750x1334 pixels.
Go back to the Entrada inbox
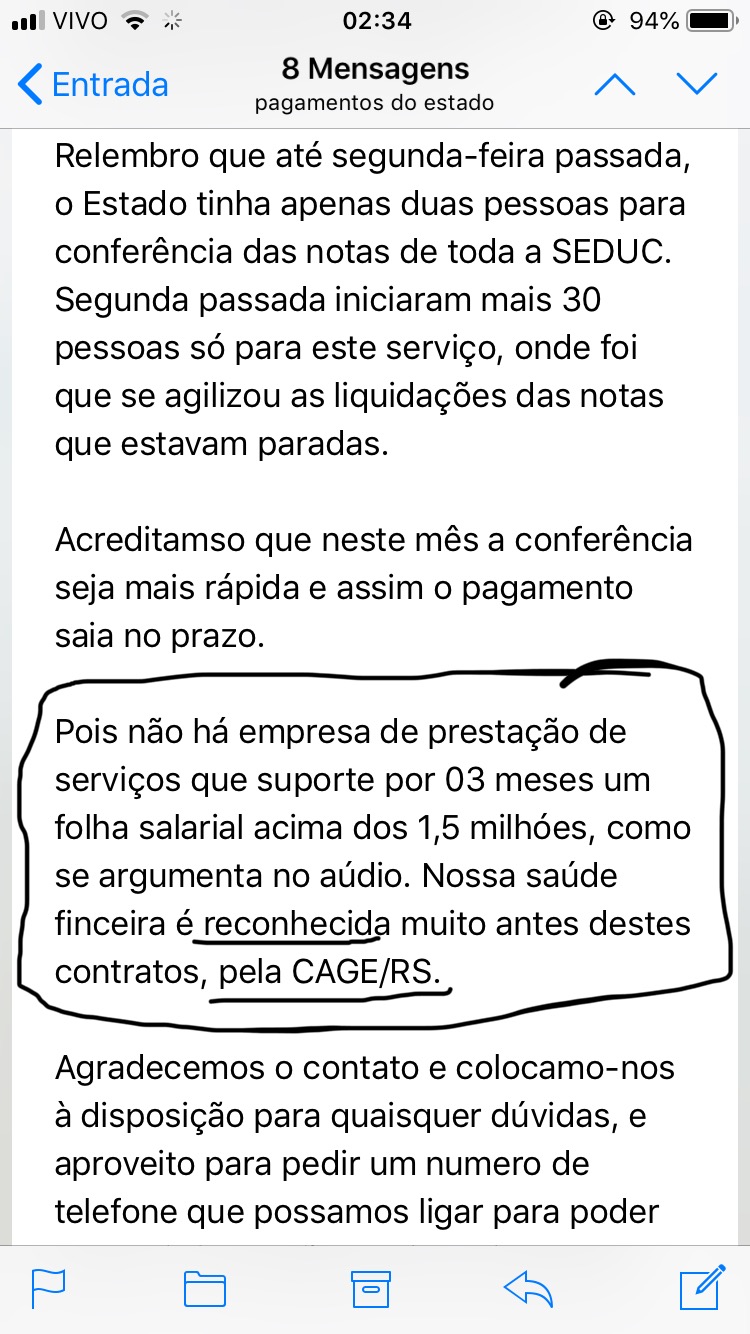[x=93, y=84]
